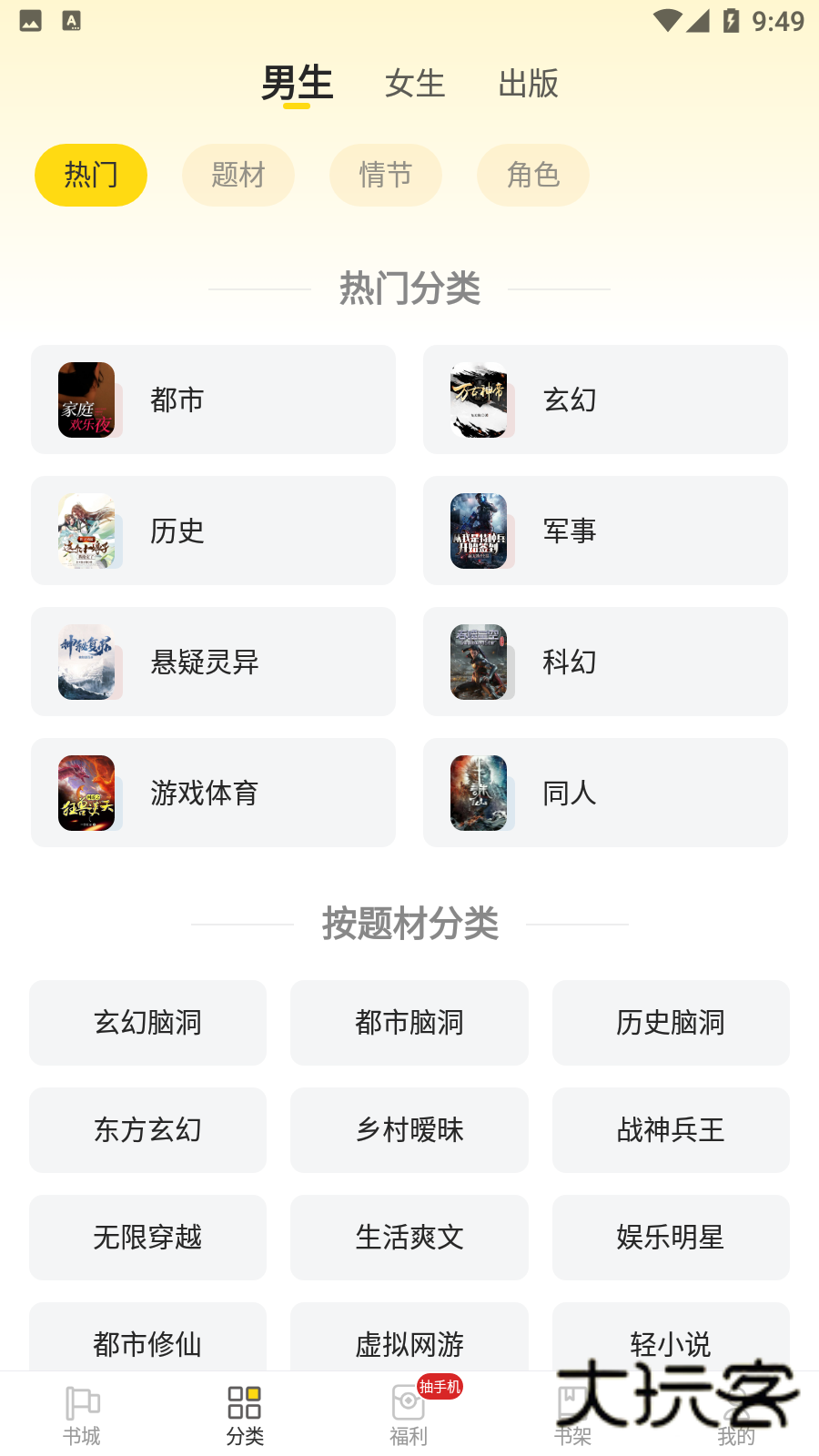Screen dimensions: 819x1456
Task: Switch to the 女生 tab
Action: tap(414, 84)
